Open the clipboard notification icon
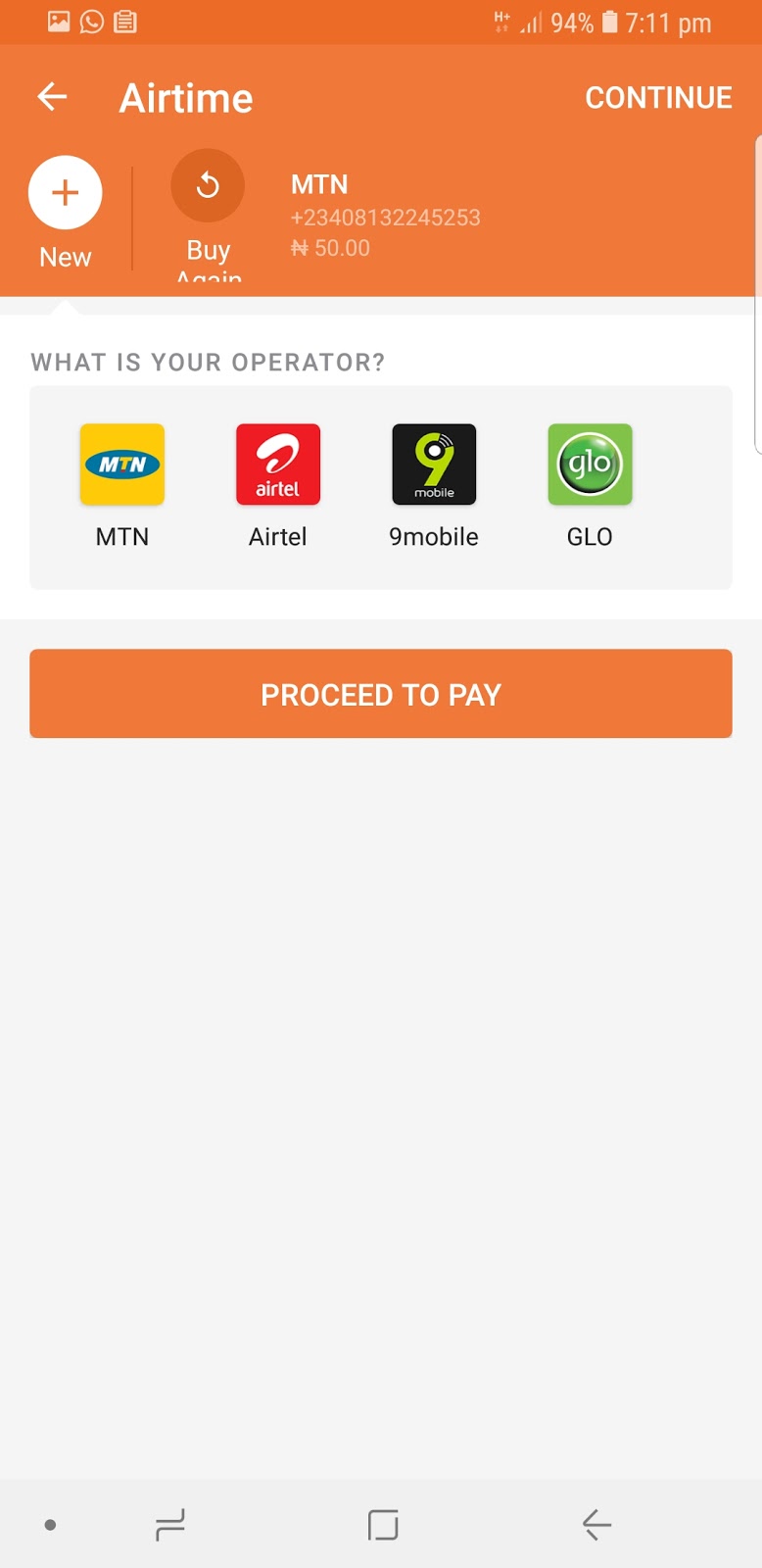Image resolution: width=762 pixels, height=1568 pixels. [x=124, y=22]
